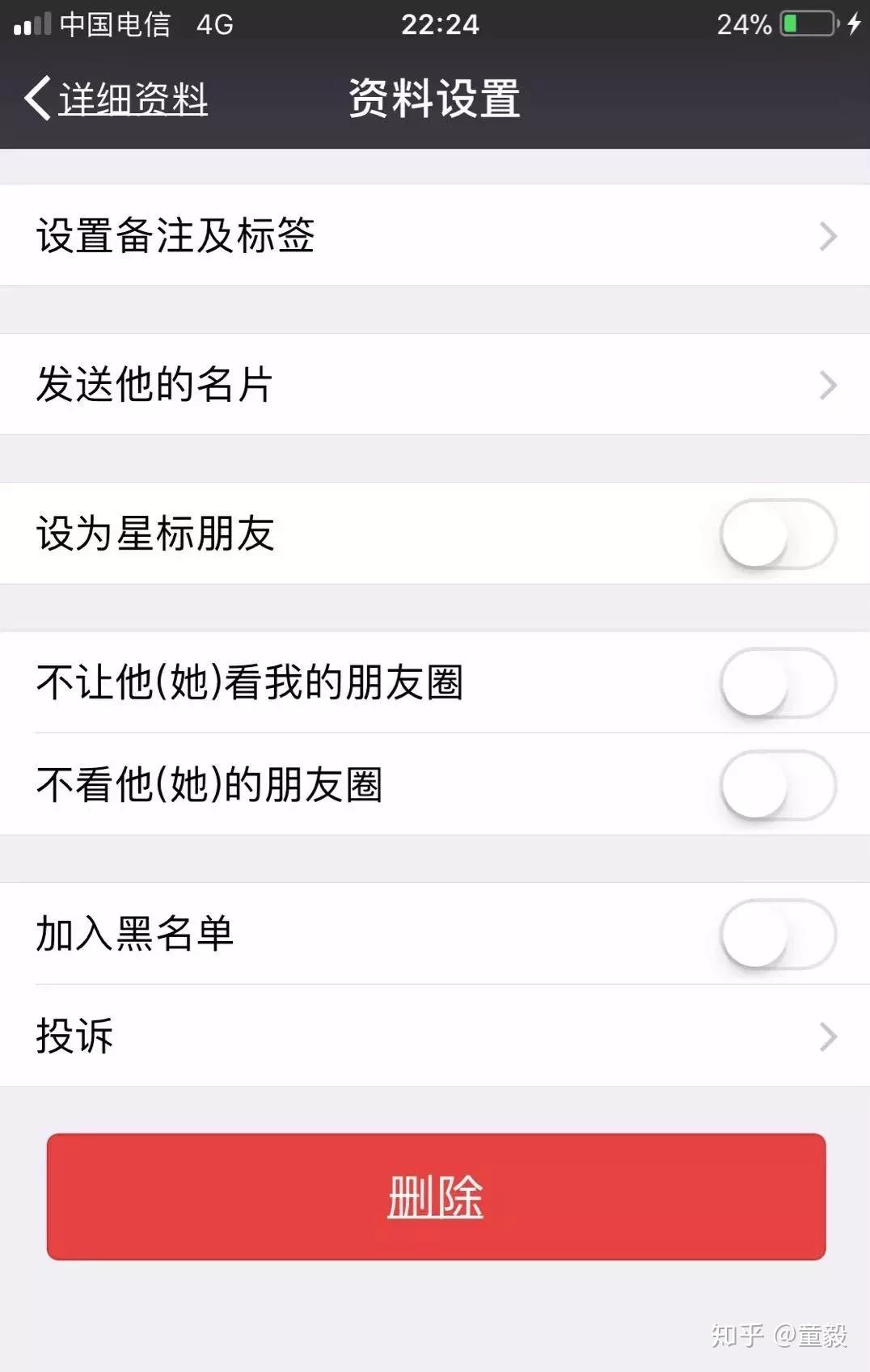The width and height of the screenshot is (870, 1372).
Task: Go back to 详细资料
Action: tap(117, 99)
